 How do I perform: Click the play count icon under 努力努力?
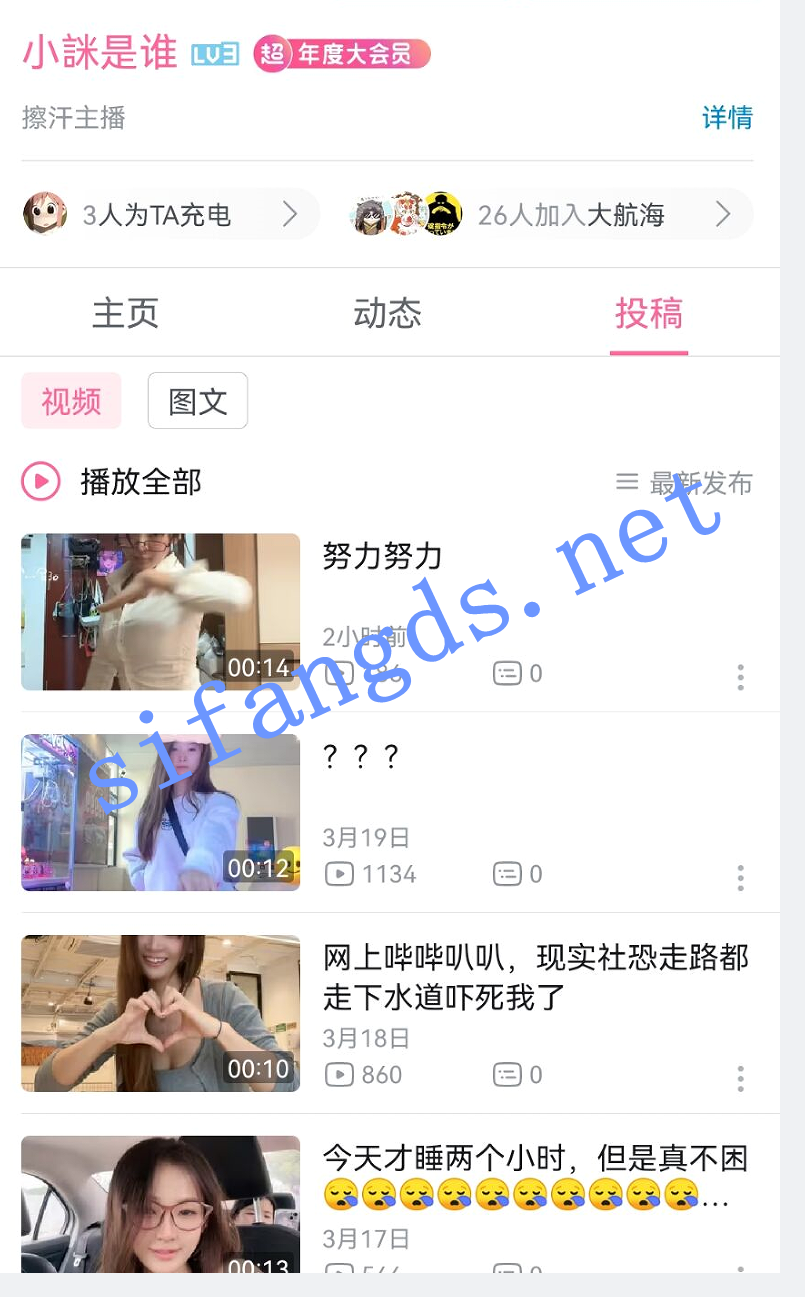(x=339, y=673)
